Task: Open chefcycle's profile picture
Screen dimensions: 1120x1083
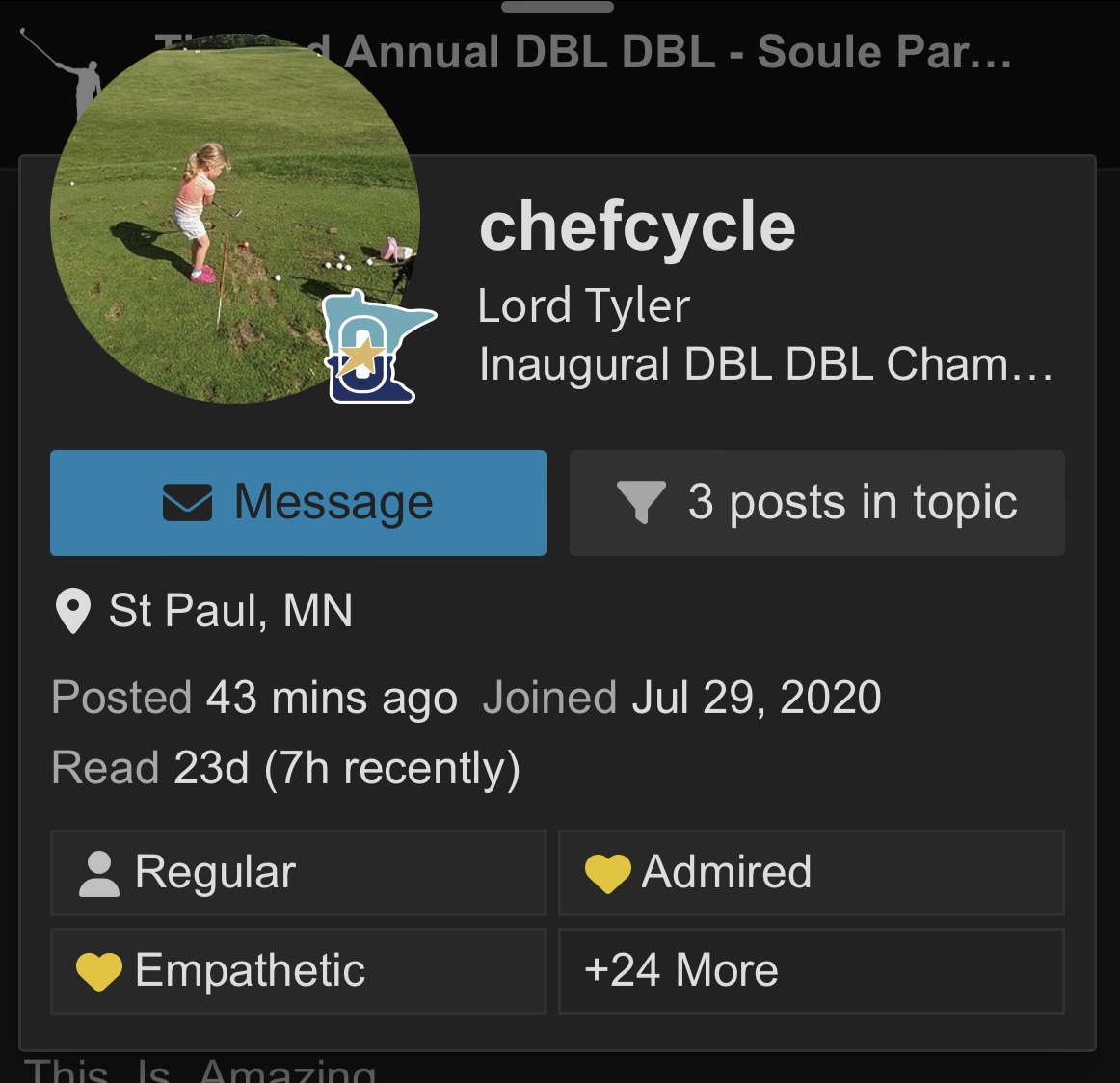Action: 234,218
